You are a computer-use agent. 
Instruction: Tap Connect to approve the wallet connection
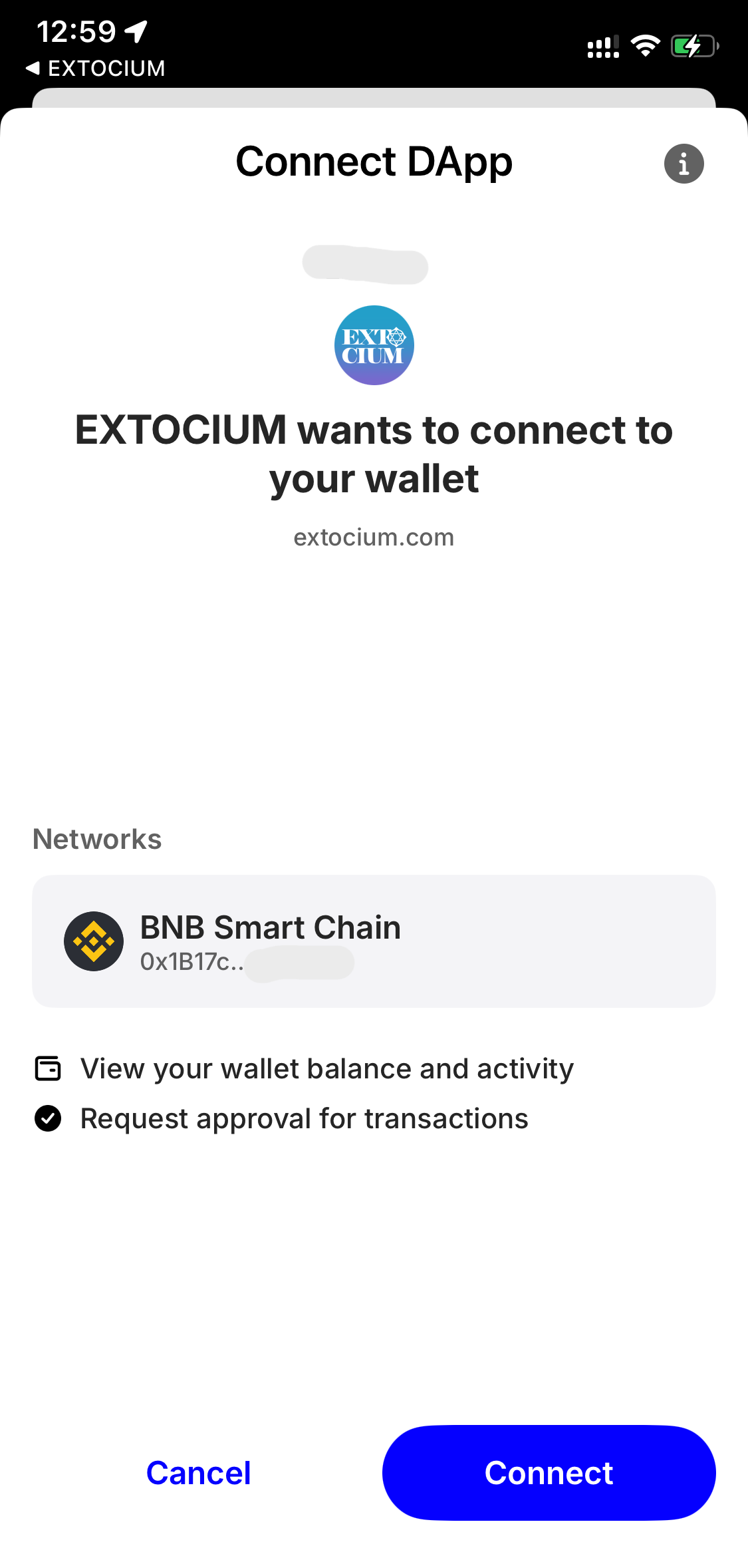pos(549,1472)
